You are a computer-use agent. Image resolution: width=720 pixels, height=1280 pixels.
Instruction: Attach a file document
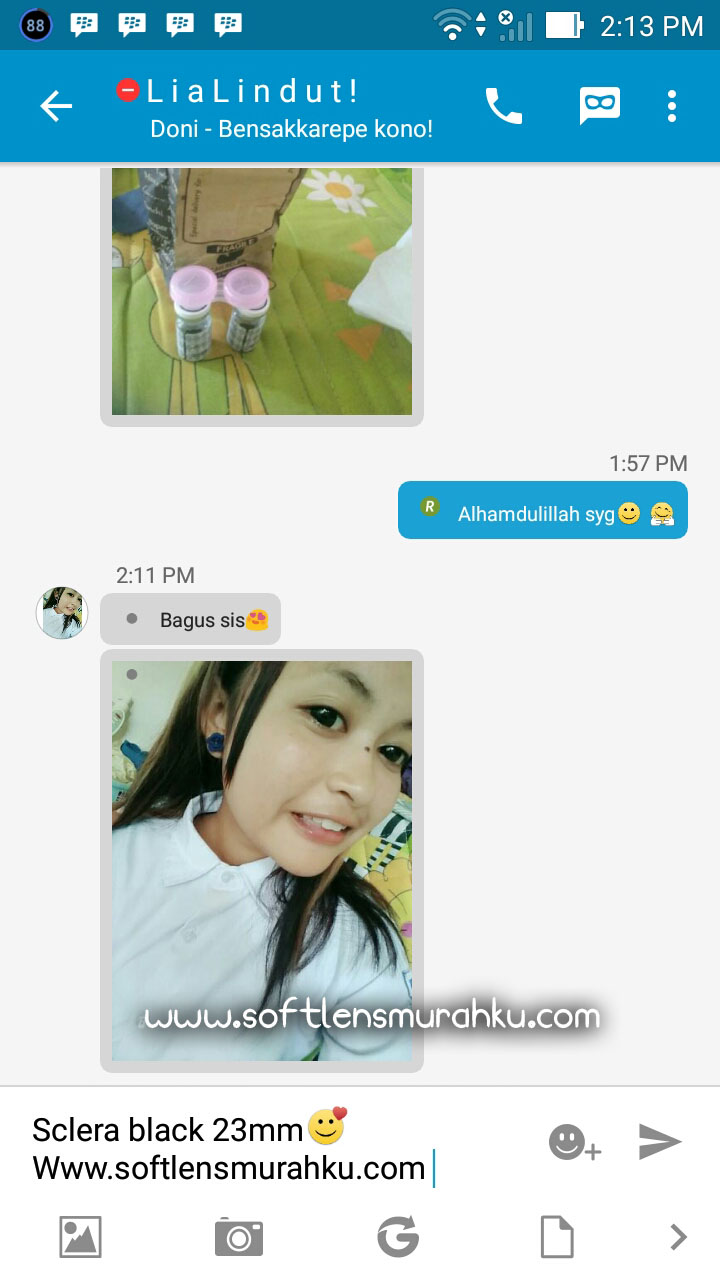tap(557, 1237)
